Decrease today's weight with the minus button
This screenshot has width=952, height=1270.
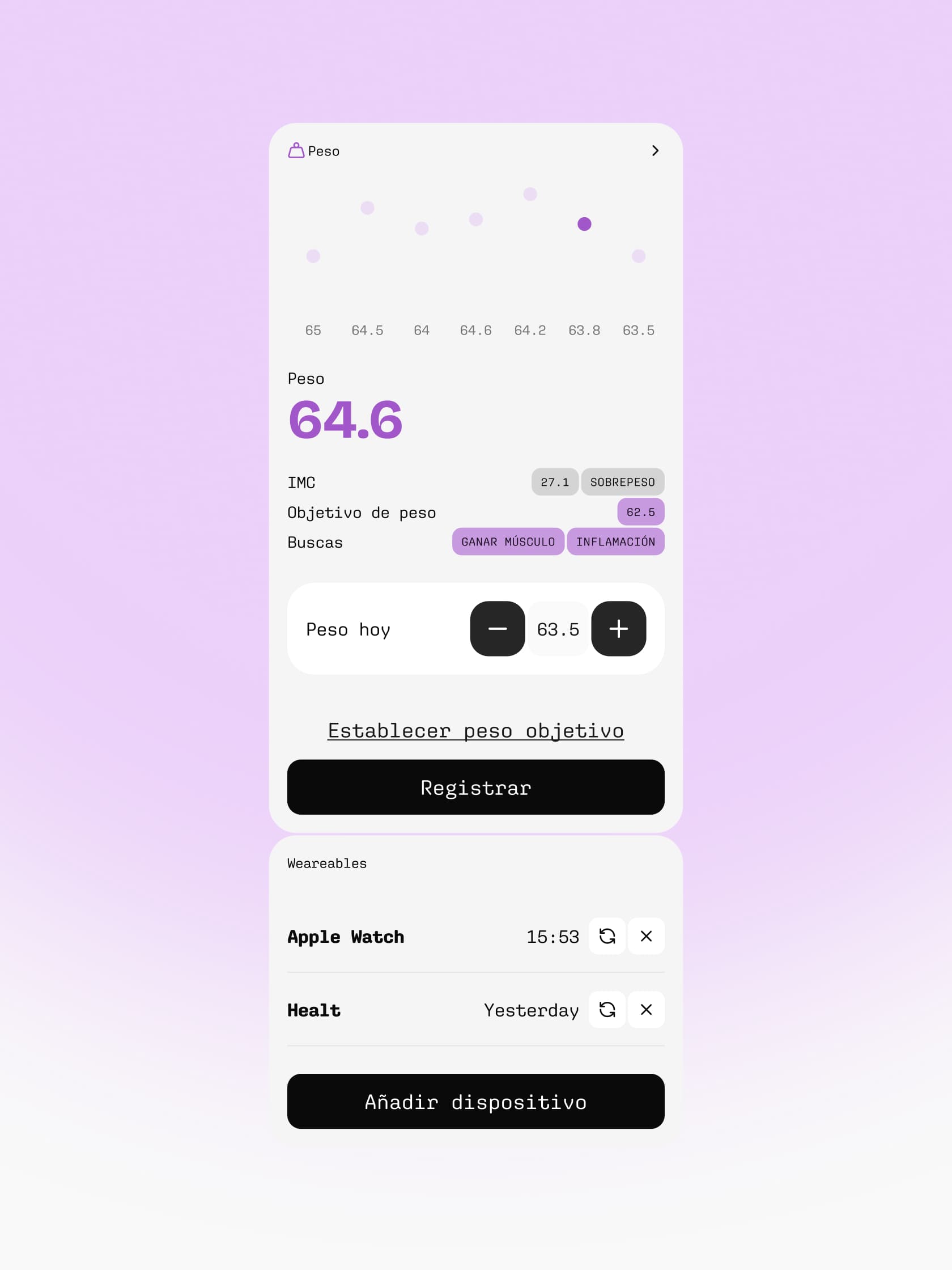498,629
